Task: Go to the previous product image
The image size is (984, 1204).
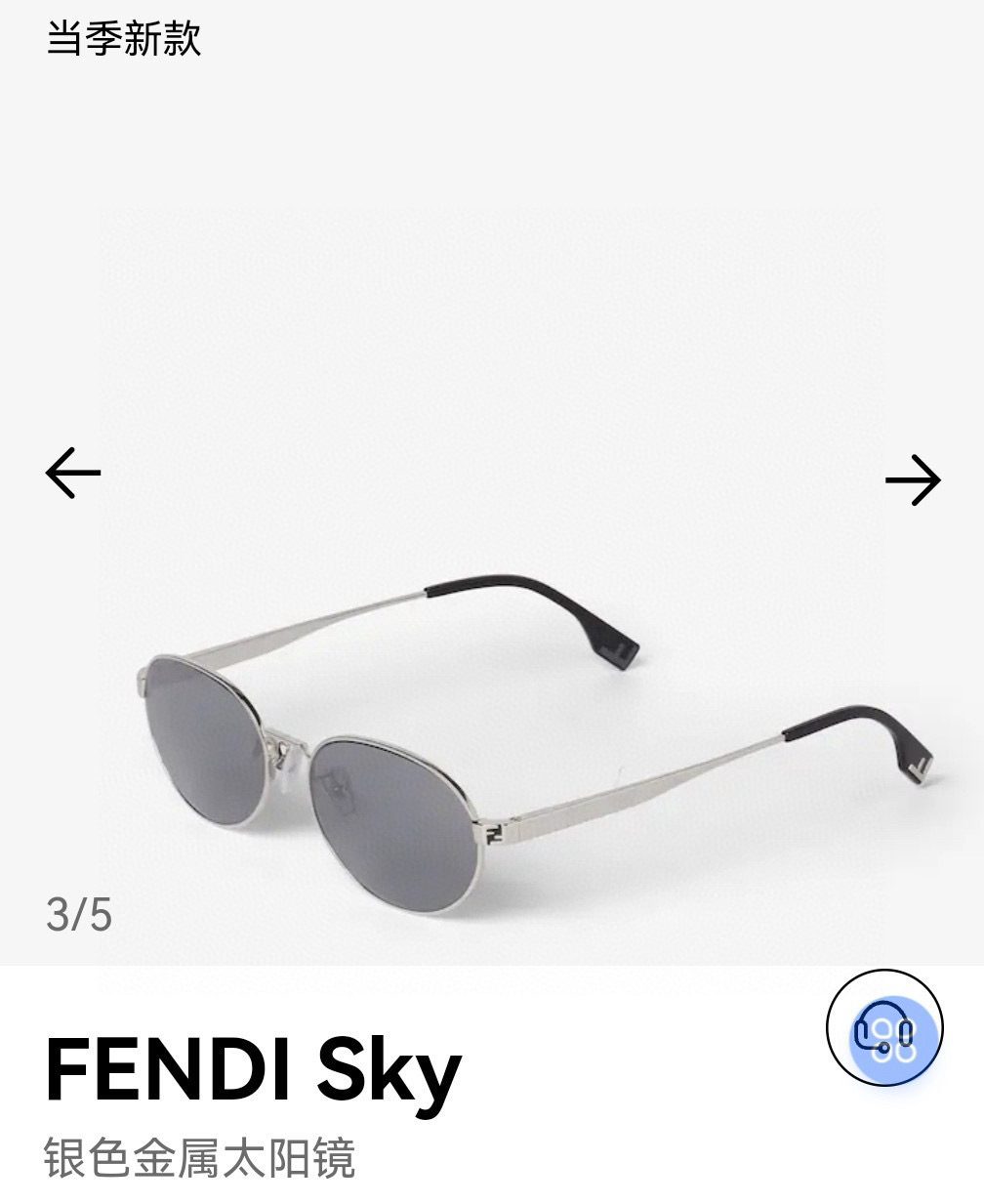Action: (x=73, y=473)
